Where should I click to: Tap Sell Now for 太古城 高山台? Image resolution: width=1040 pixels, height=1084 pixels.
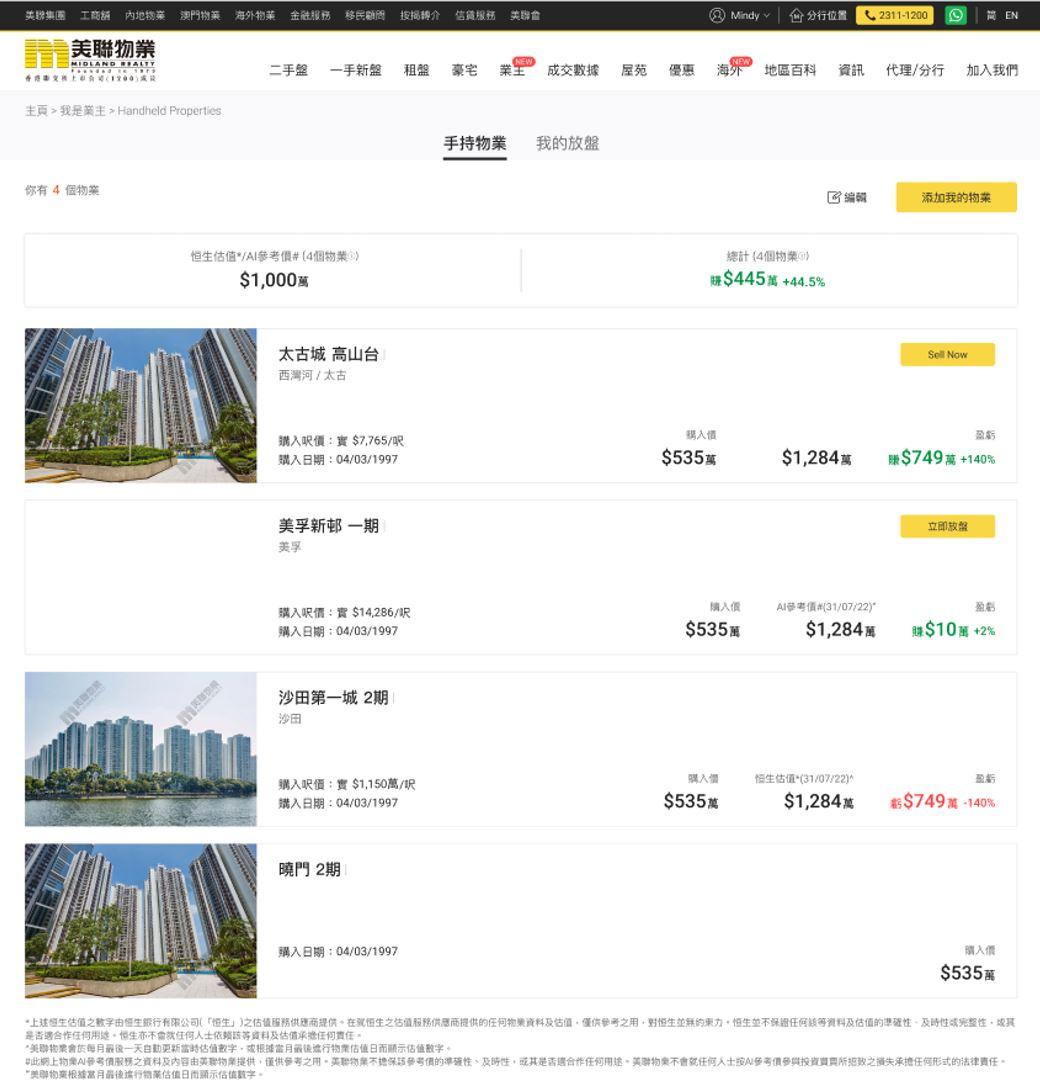(x=946, y=355)
